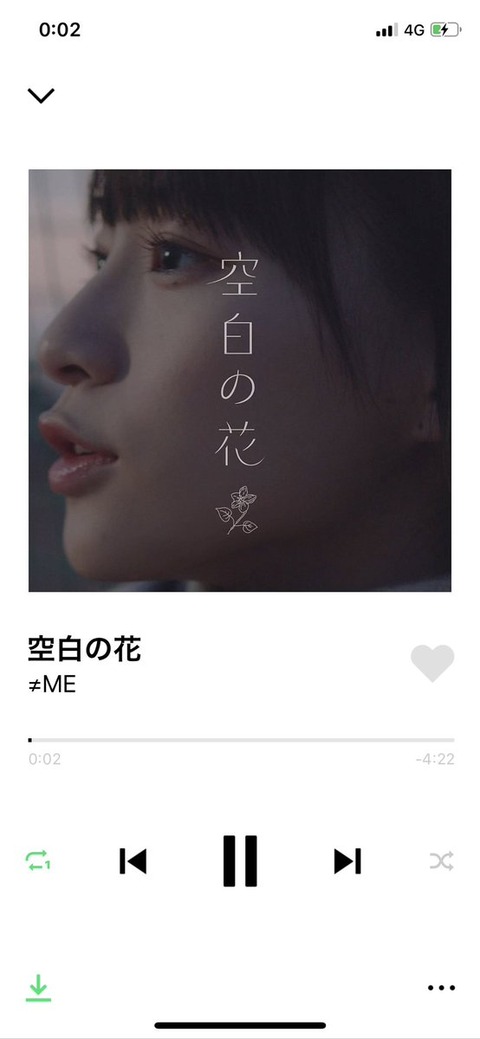This screenshot has height=1039, width=480.
Task: Pause the current song
Action: (240, 861)
